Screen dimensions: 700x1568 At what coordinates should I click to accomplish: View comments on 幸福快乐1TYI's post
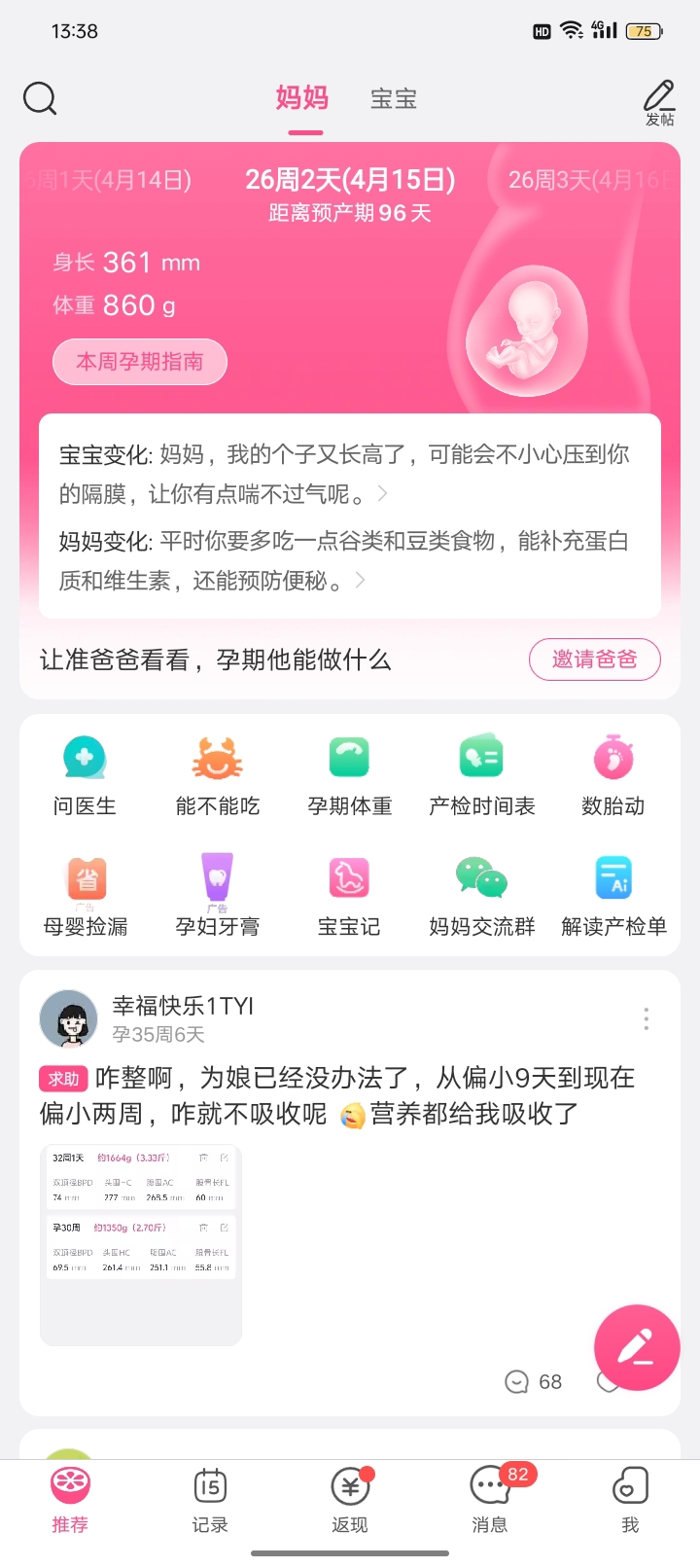(534, 1382)
